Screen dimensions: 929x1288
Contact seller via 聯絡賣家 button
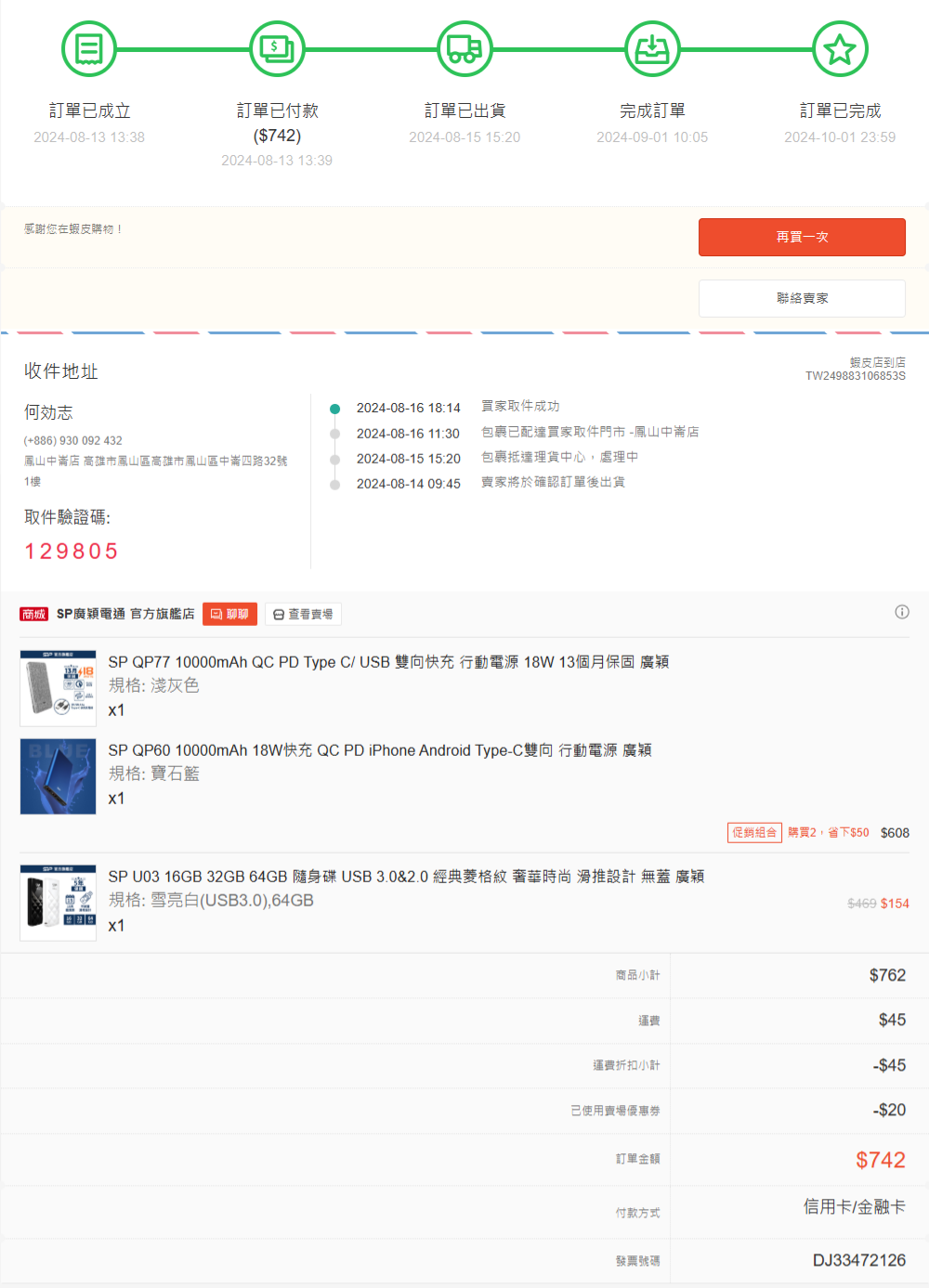pos(802,298)
